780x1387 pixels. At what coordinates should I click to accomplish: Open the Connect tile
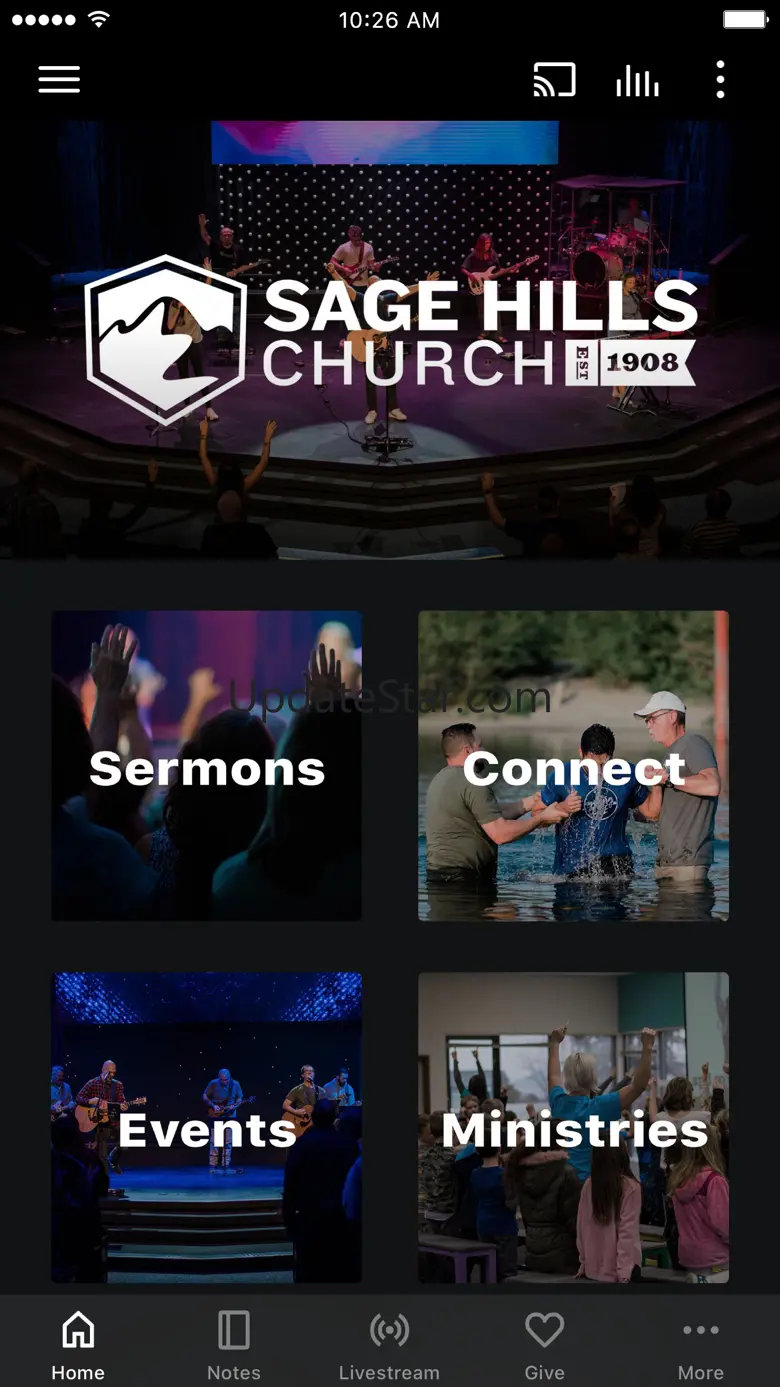(x=573, y=766)
